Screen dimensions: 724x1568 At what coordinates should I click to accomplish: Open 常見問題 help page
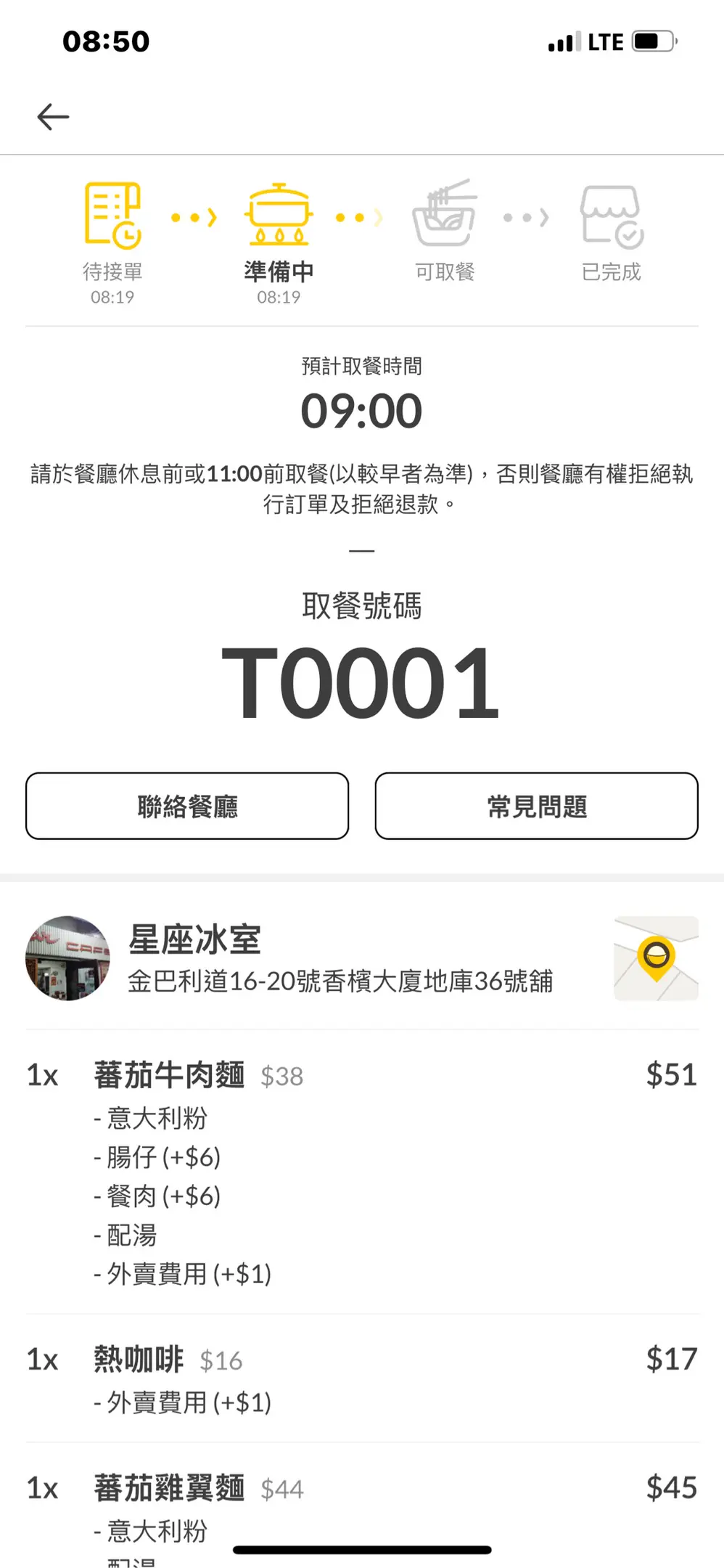(536, 806)
